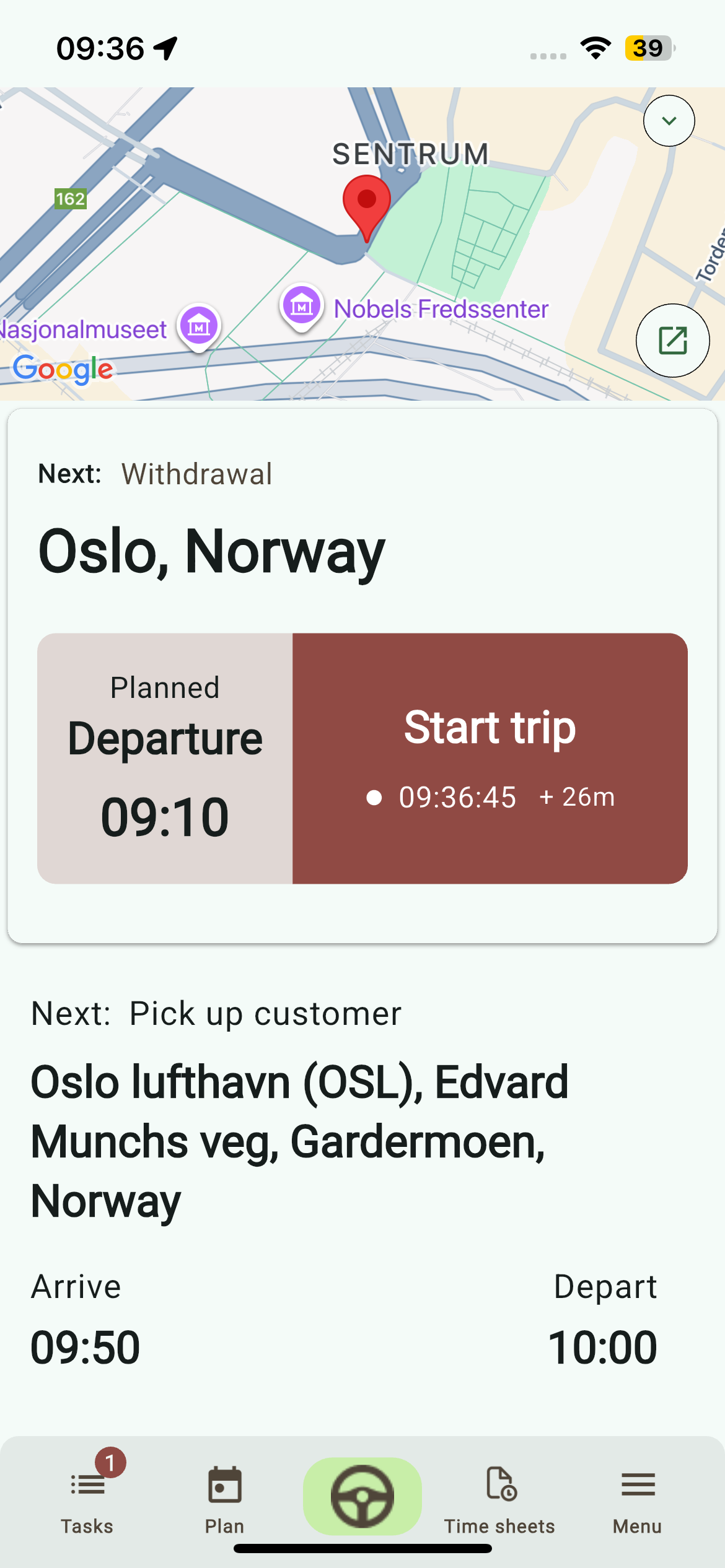
Task: Tap Nobels Fredssenter marker on map
Action: point(302,305)
